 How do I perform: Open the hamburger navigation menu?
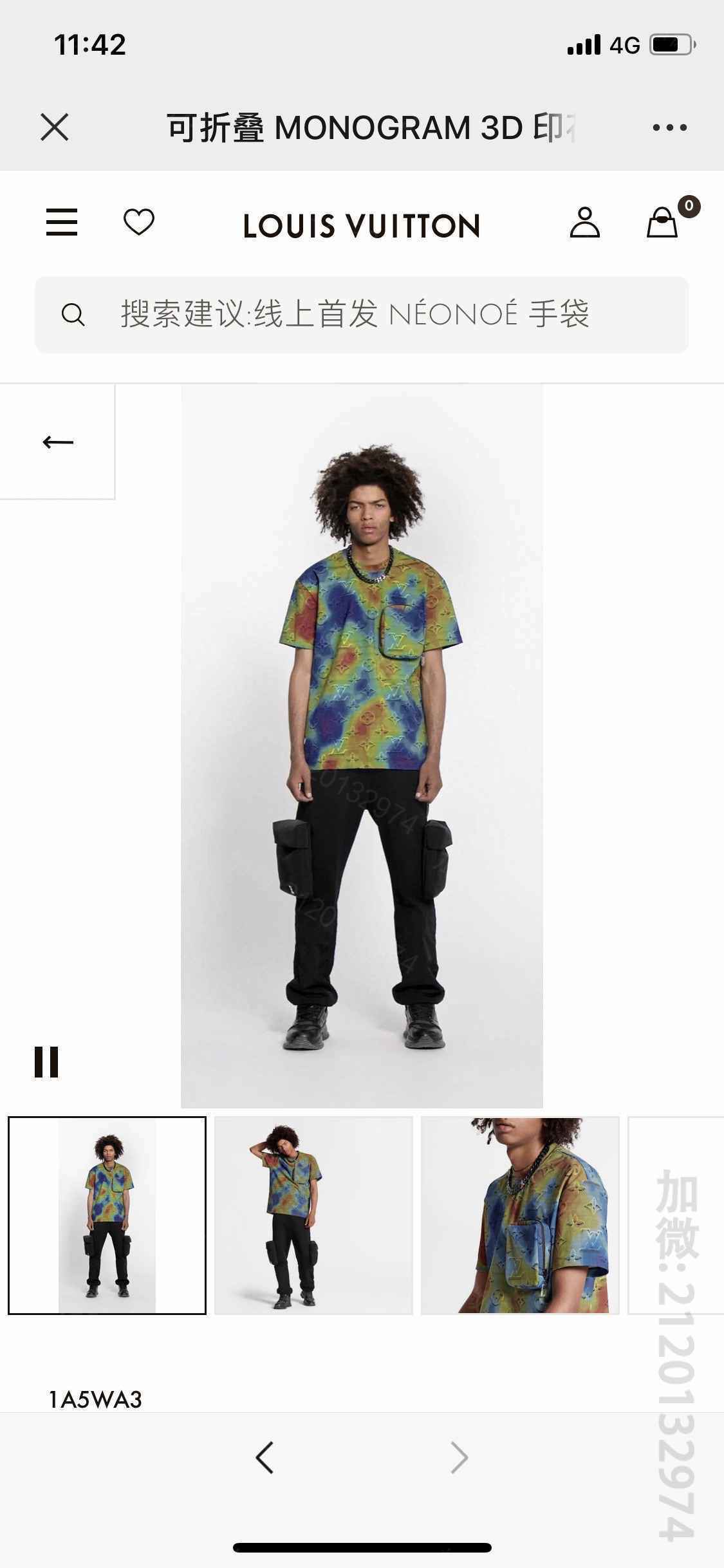click(62, 223)
